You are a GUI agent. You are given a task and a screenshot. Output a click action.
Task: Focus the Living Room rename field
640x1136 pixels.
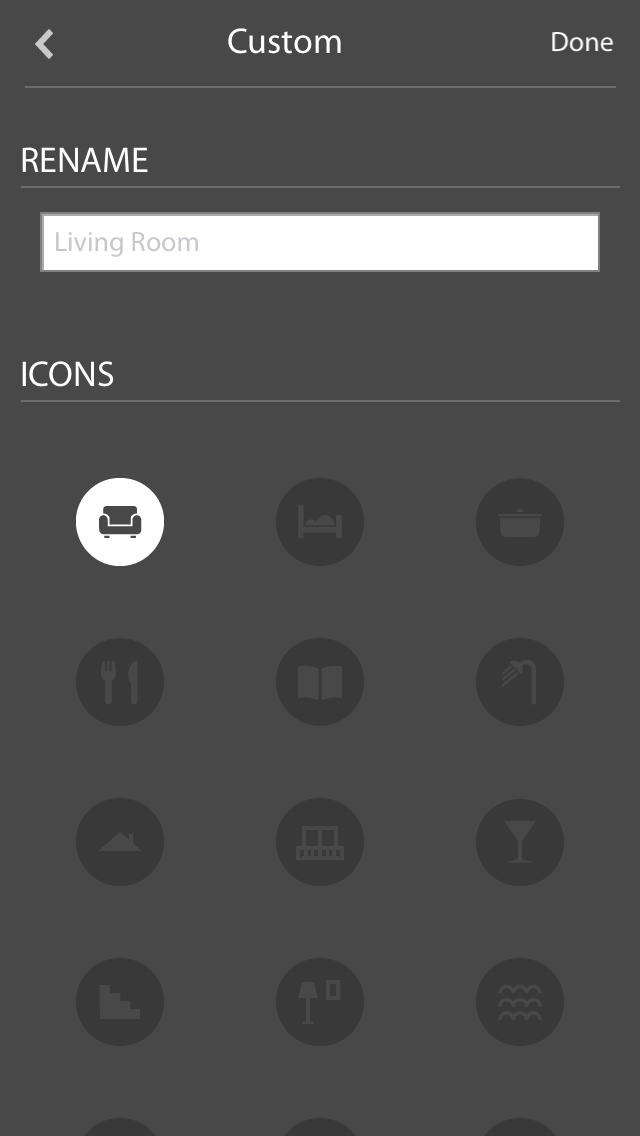pos(320,242)
